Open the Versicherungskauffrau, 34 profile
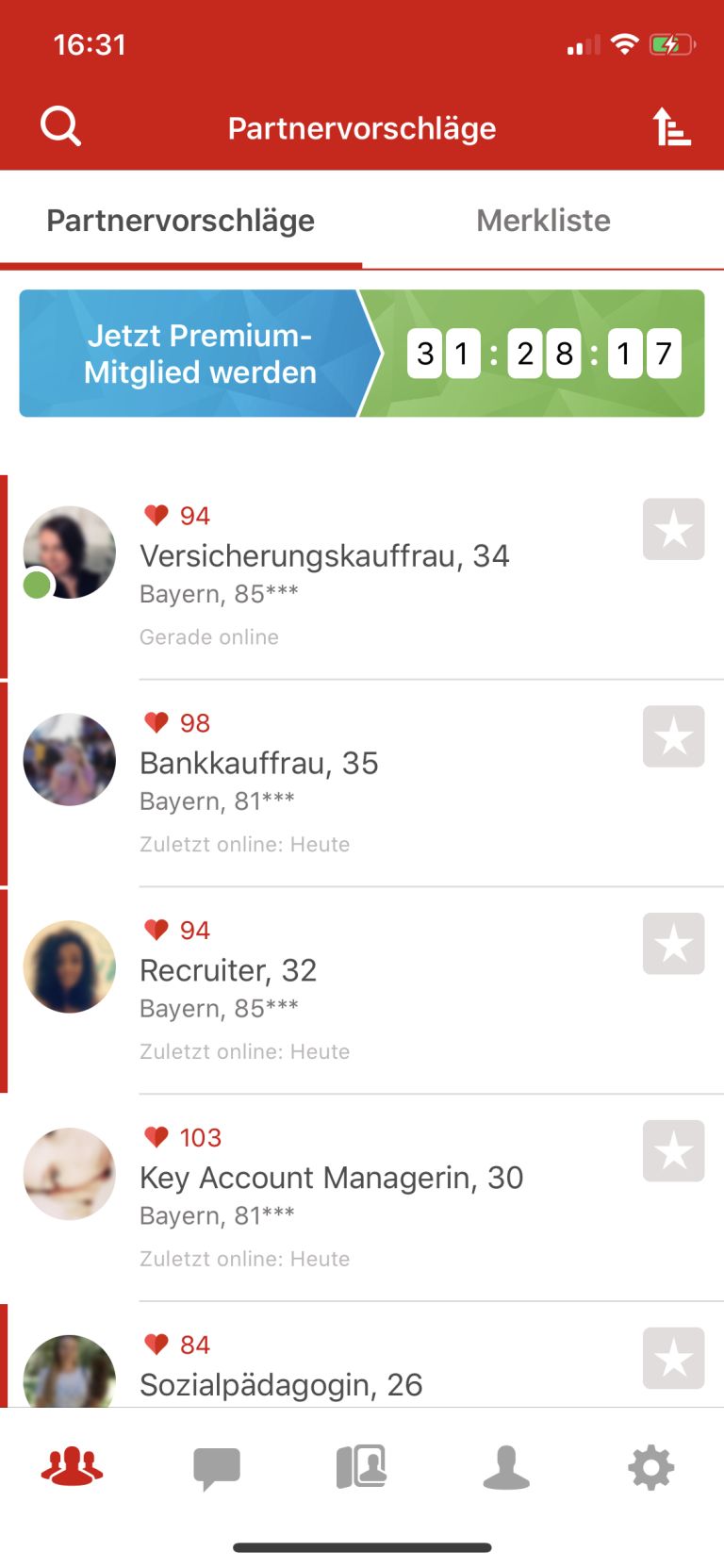 [x=324, y=556]
